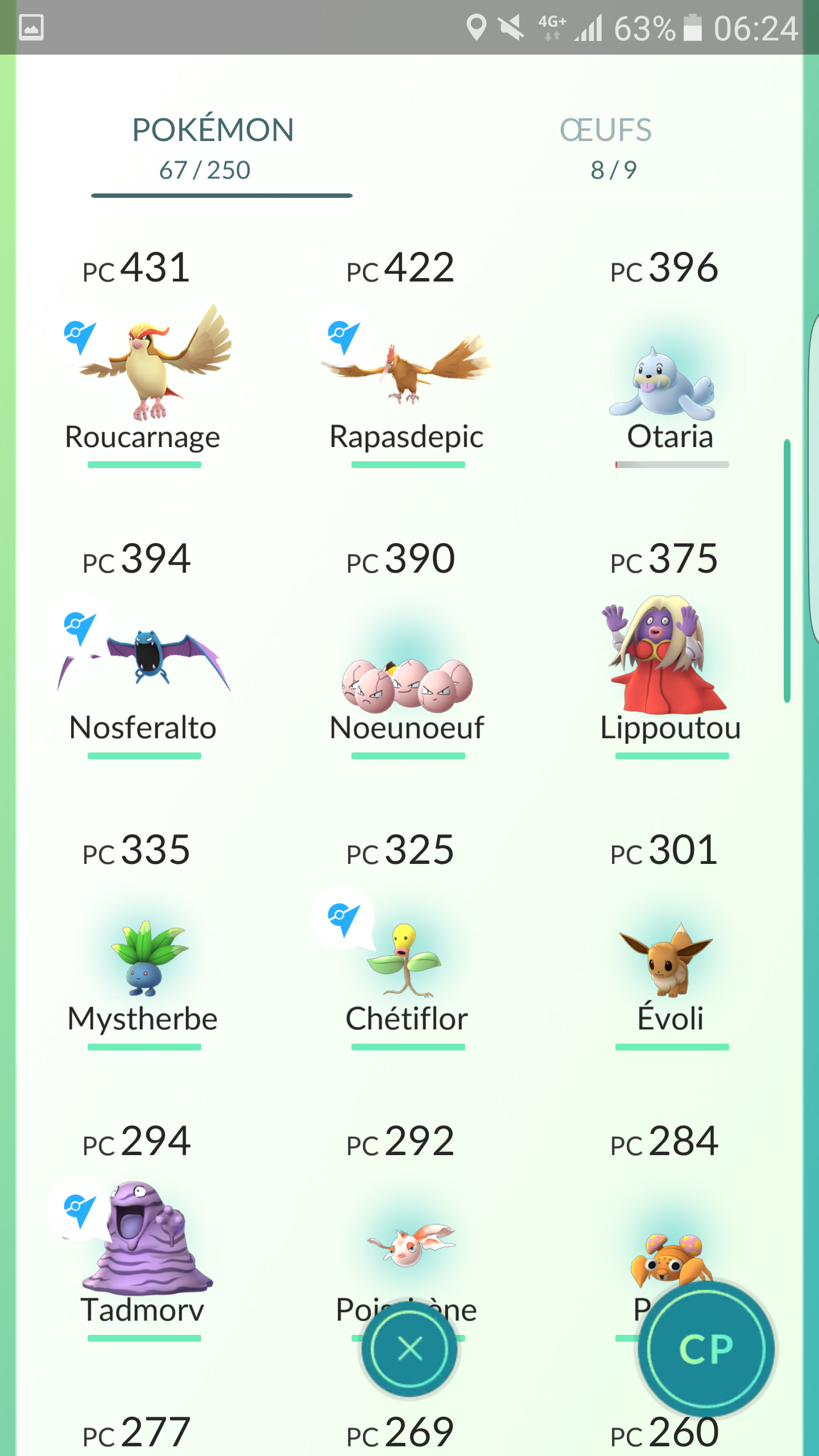This screenshot has height=1456, width=819.
Task: Close the Pokémon list with X button
Action: click(x=409, y=1349)
